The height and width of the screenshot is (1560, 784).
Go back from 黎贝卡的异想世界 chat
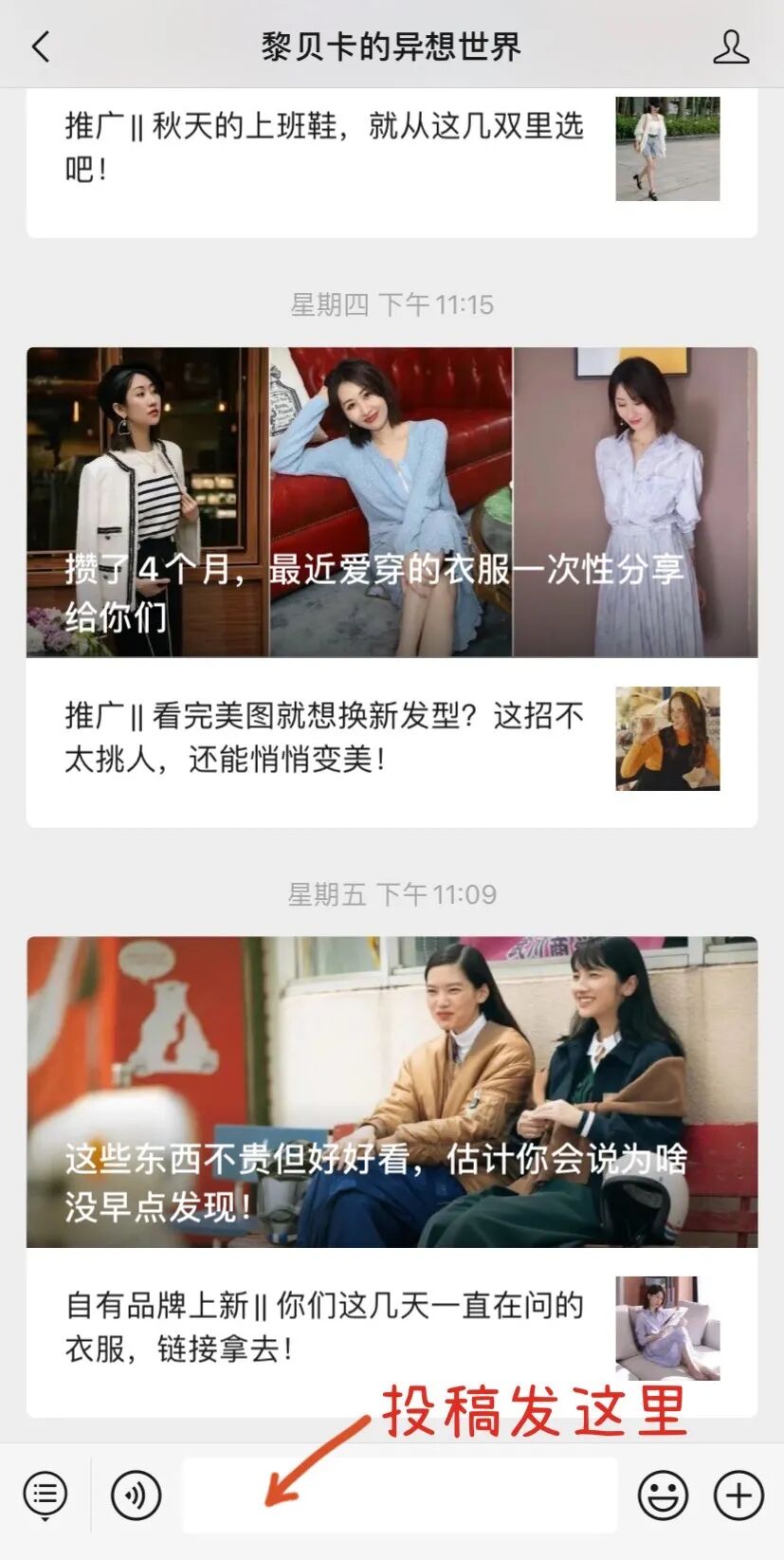coord(41,46)
